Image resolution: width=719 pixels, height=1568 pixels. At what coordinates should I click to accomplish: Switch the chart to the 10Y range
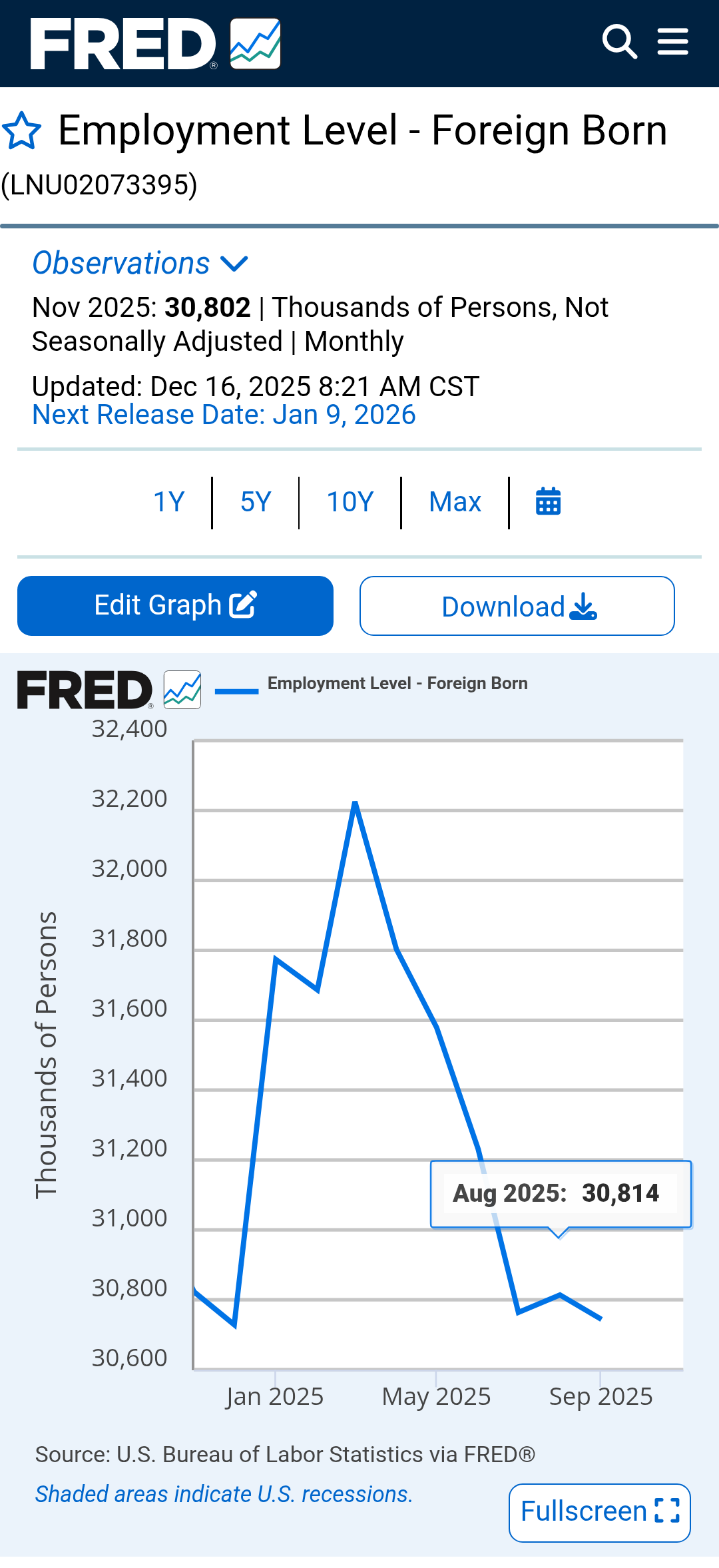pyautogui.click(x=350, y=502)
